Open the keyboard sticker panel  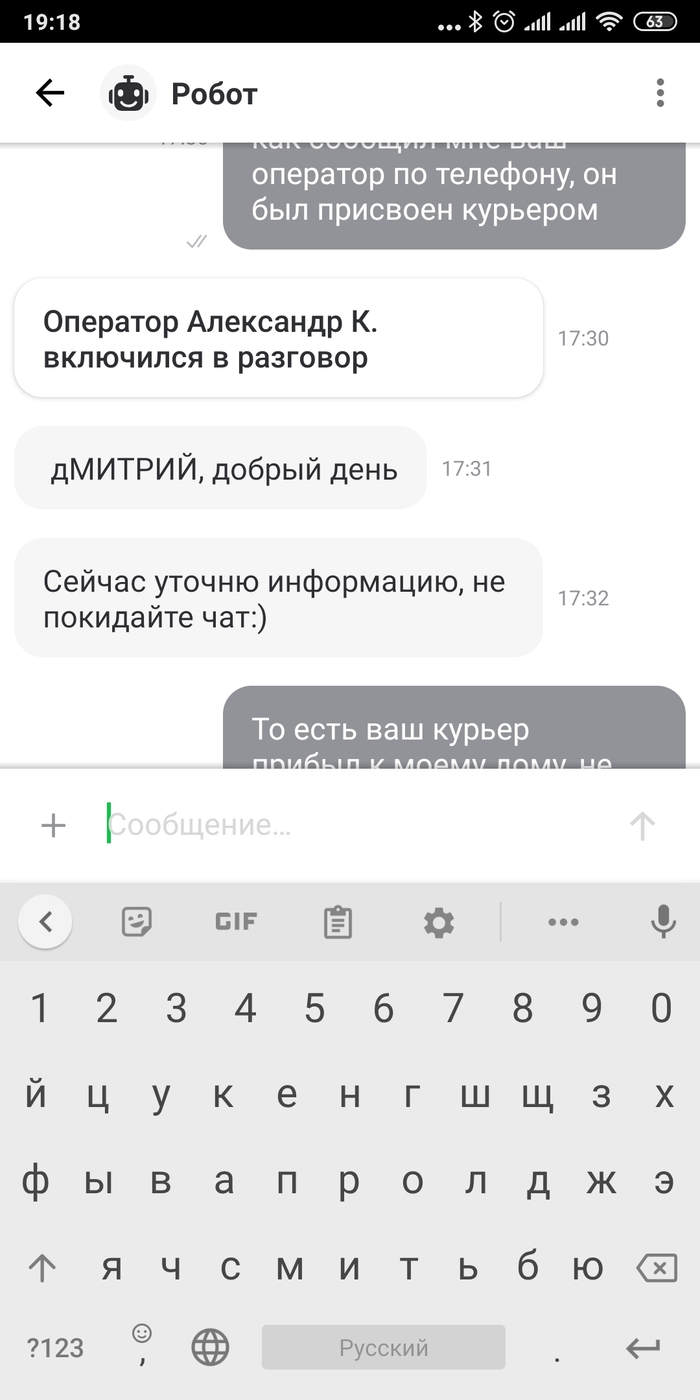coord(136,921)
